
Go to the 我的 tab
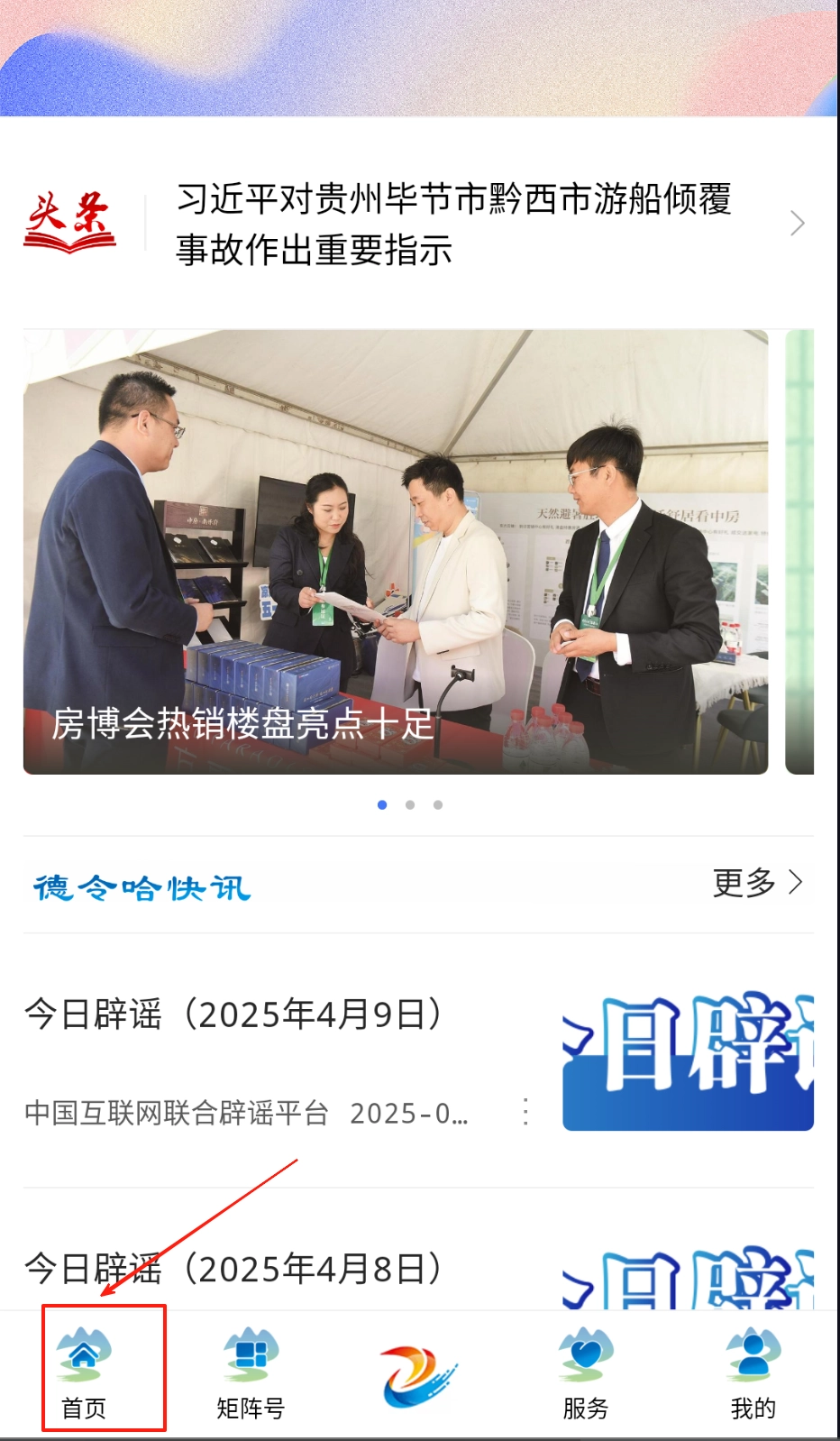point(753,1371)
